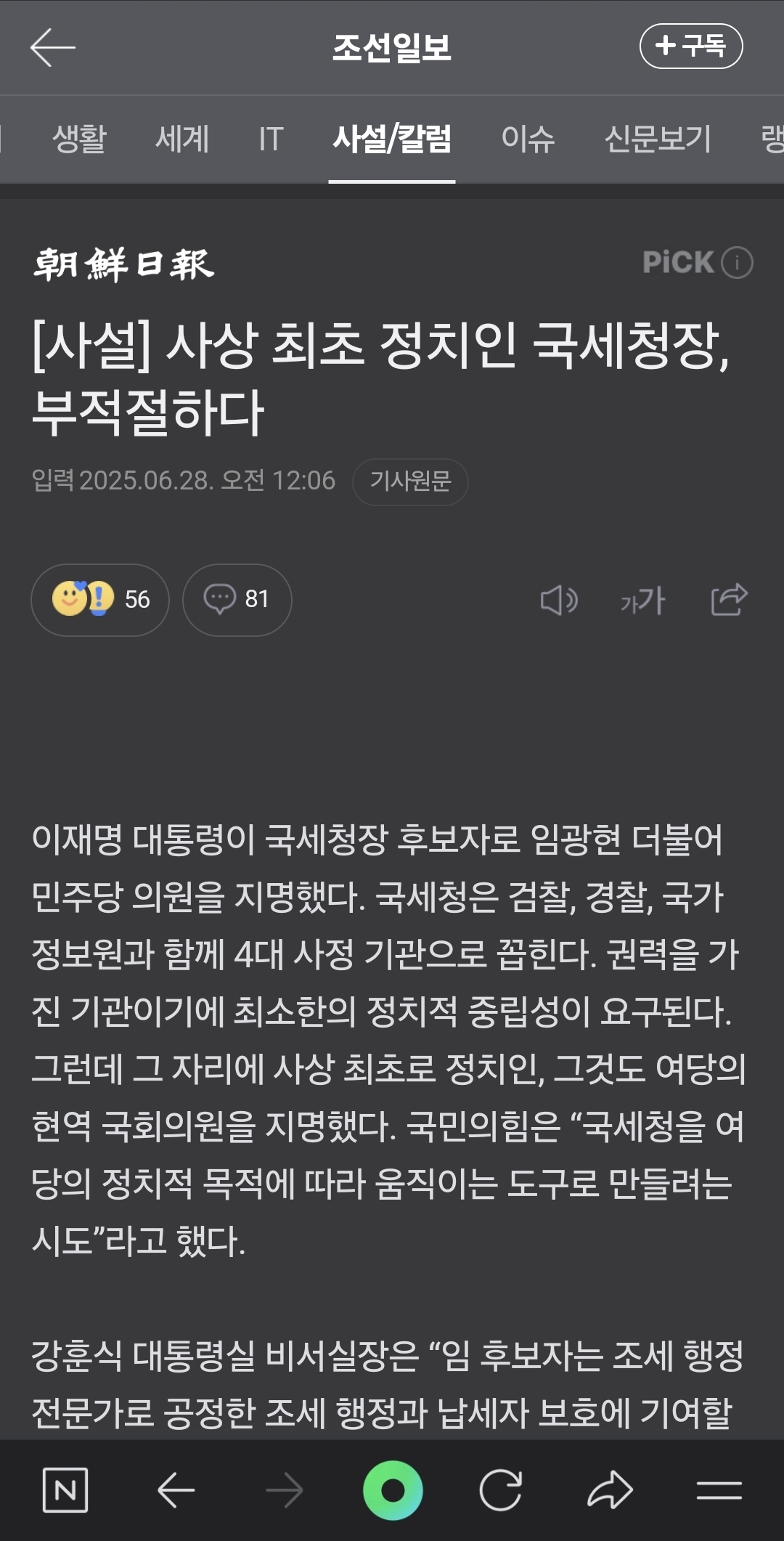
Task: Share this article via the share icon
Action: point(729,600)
